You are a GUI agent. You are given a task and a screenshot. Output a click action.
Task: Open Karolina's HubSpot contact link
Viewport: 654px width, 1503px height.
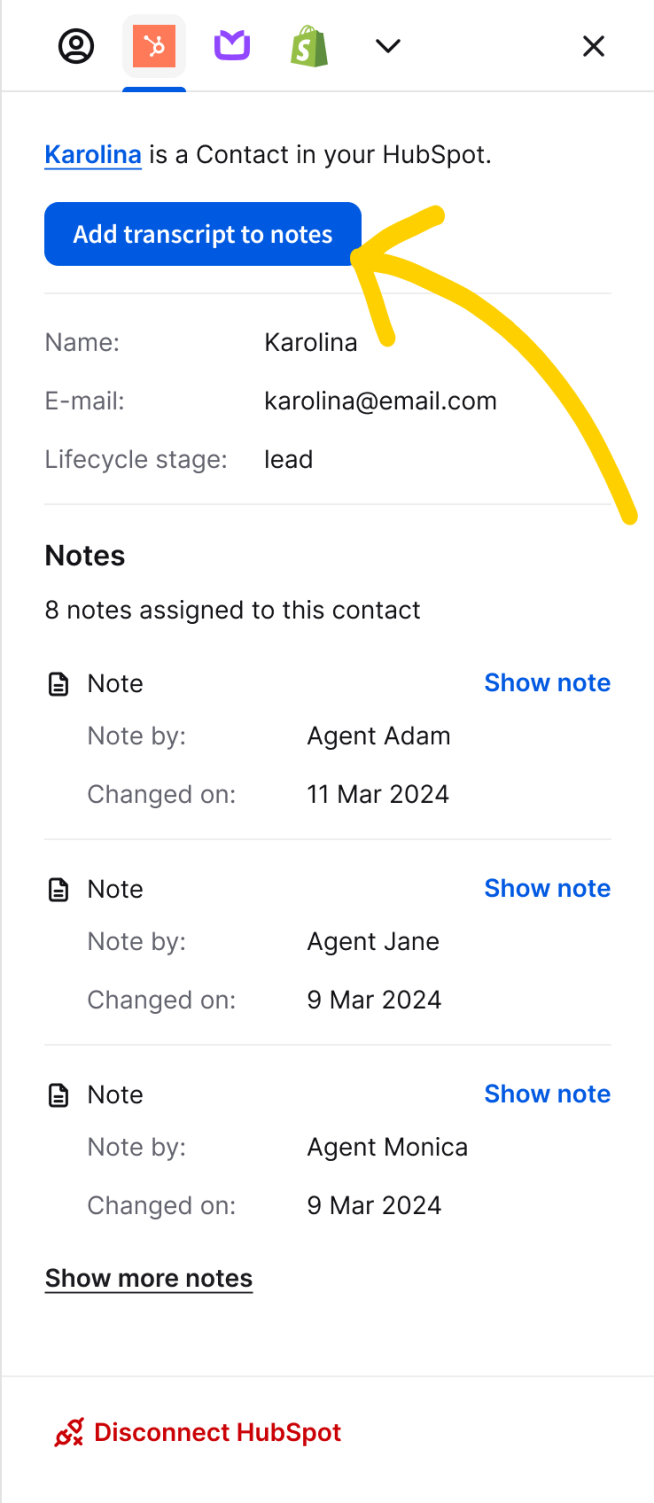click(93, 155)
